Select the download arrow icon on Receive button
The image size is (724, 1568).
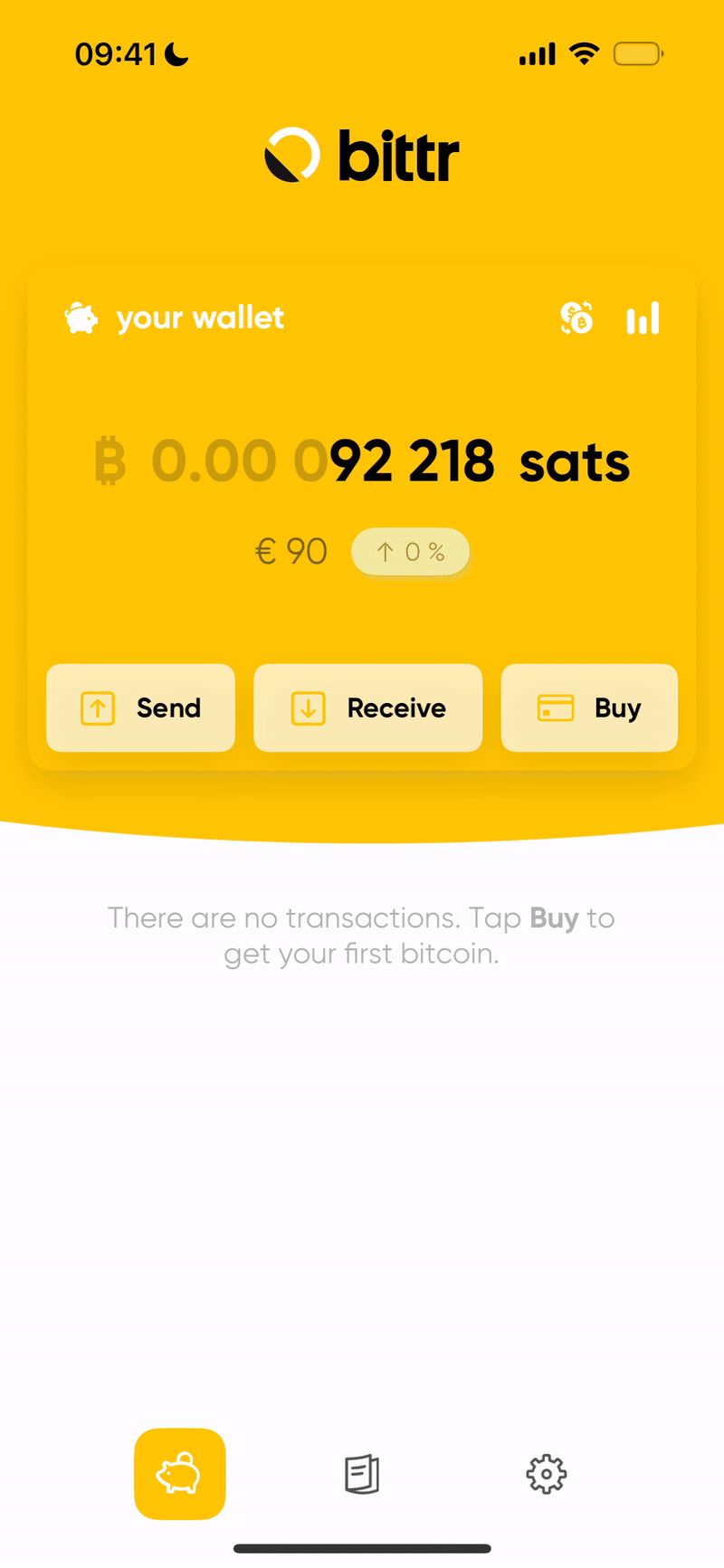click(x=309, y=708)
